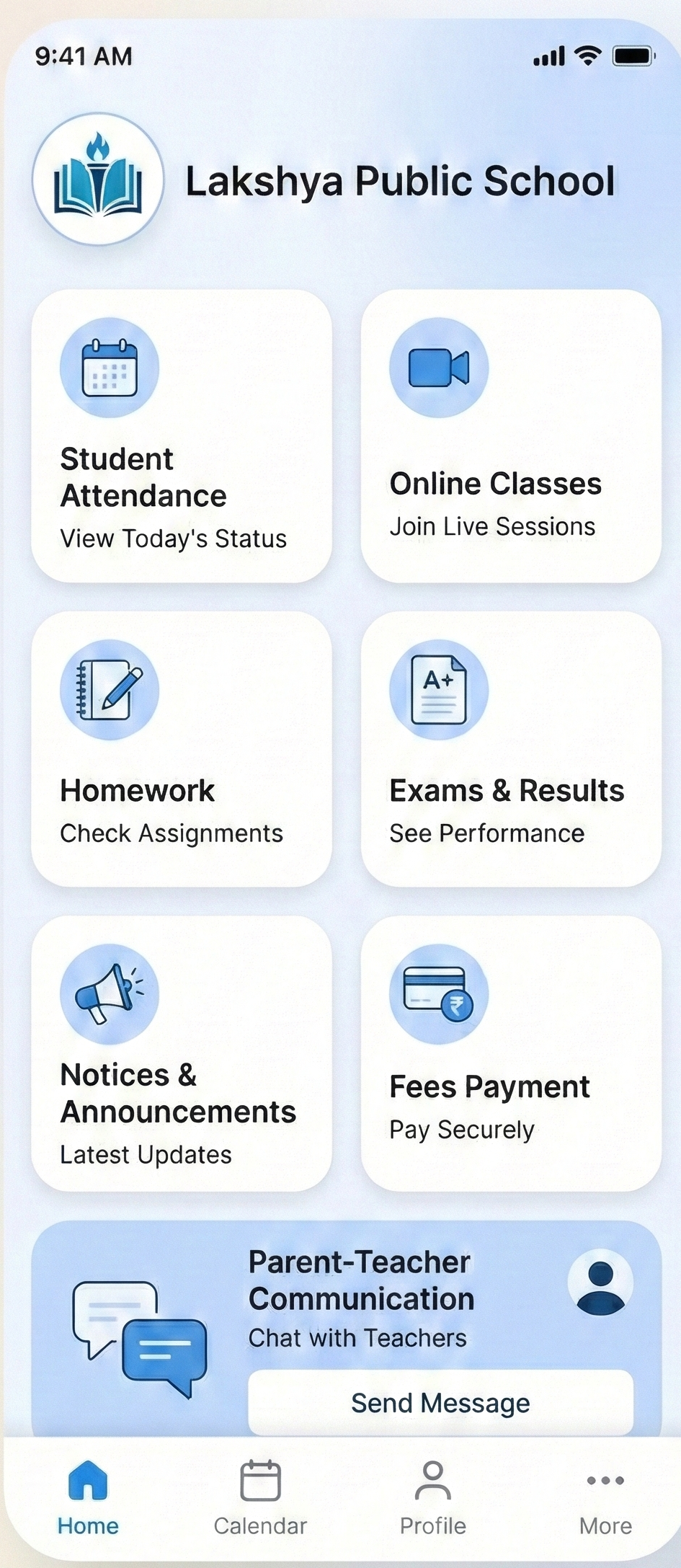Select the Calendar icon in bottom navigation
The width and height of the screenshot is (681, 1568).
(x=260, y=1479)
